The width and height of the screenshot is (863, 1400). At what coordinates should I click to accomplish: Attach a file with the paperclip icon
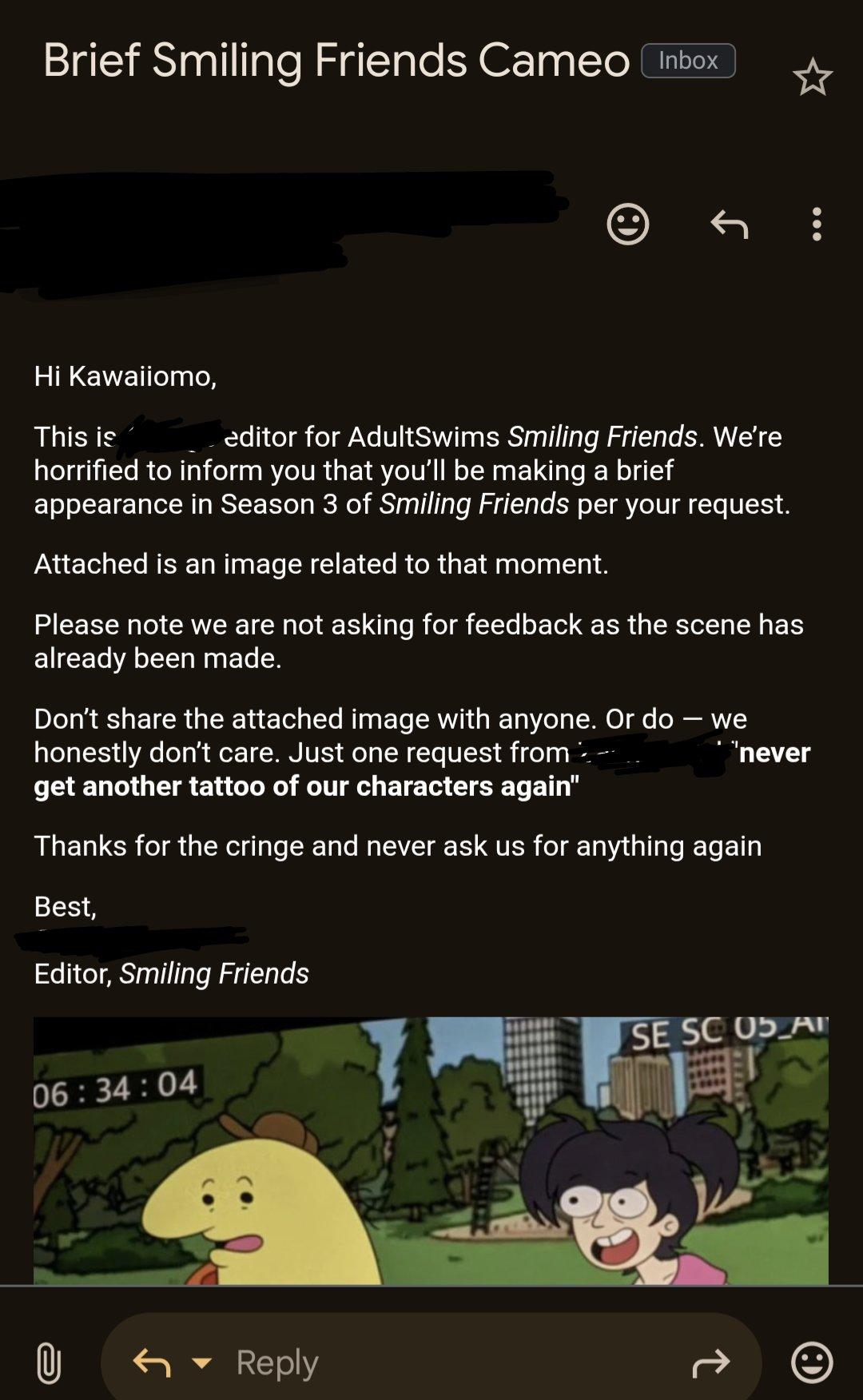tap(49, 1362)
